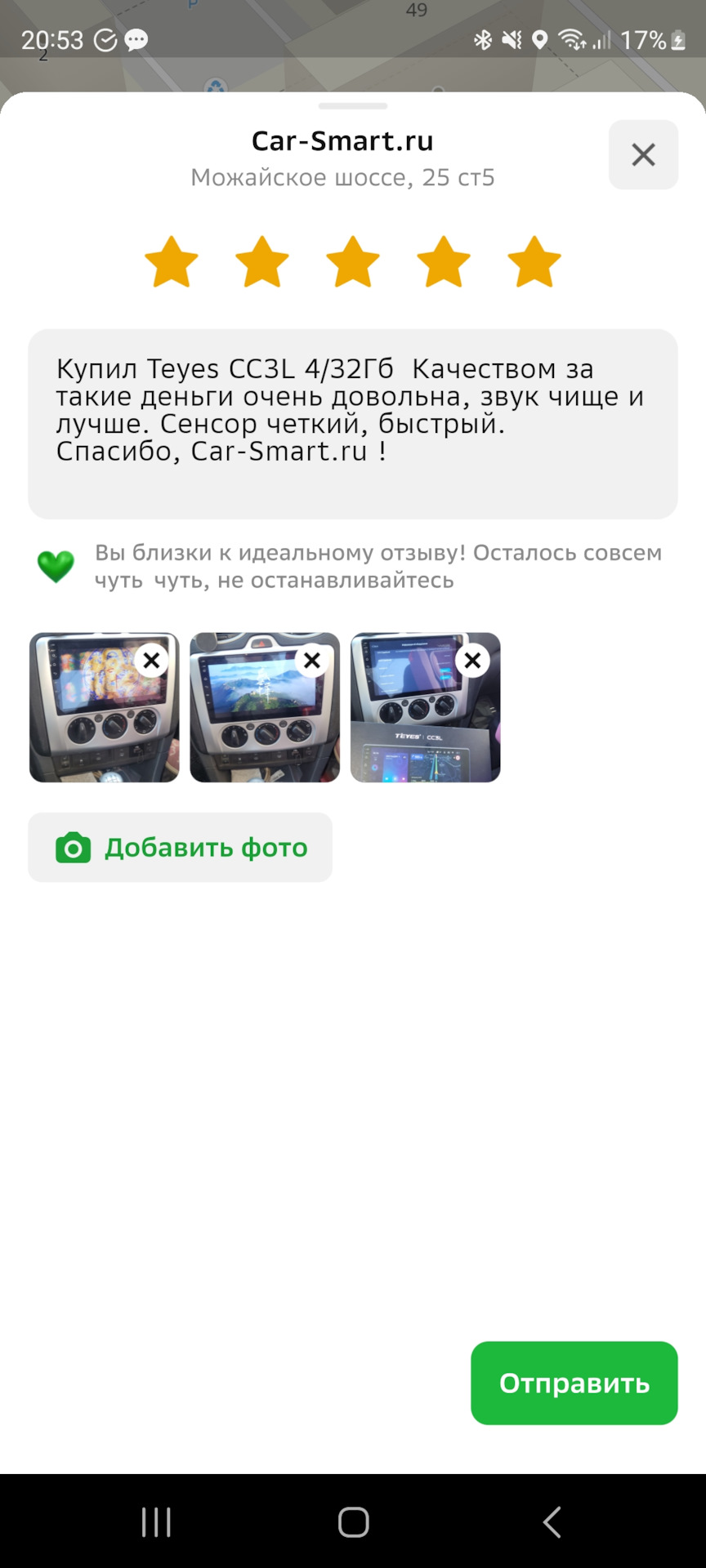This screenshot has width=706, height=1568.
Task: Tap the Wi-Fi icon in status bar
Action: point(572,39)
